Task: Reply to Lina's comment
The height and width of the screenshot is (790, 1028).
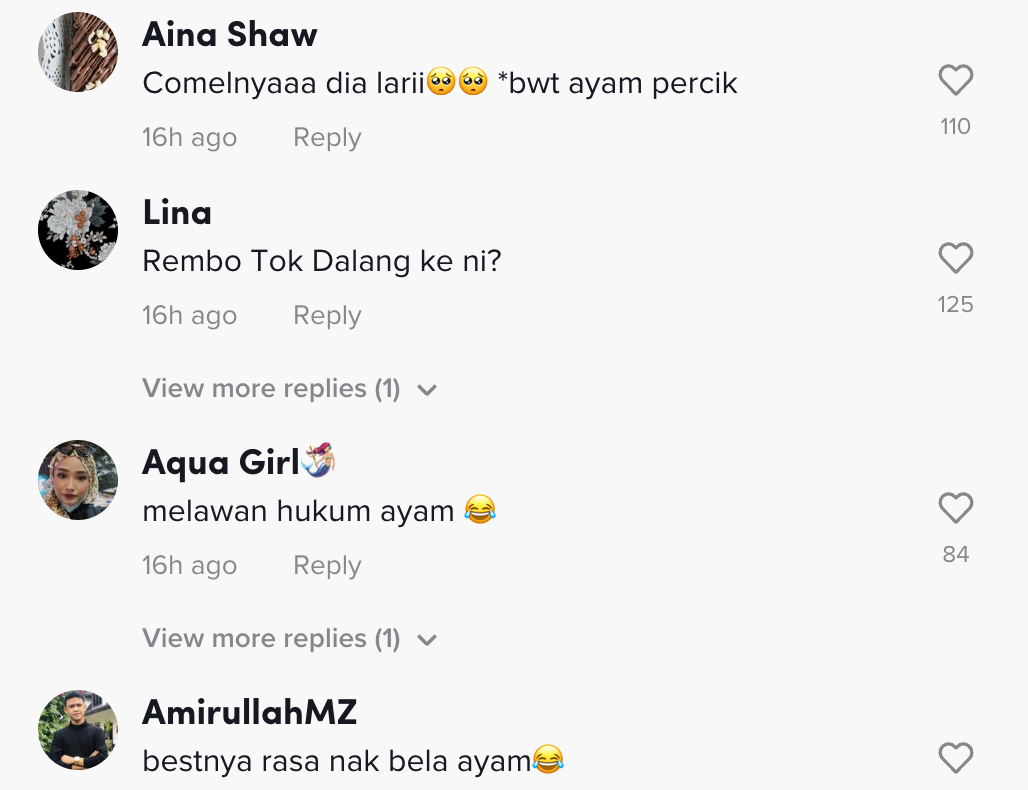Action: click(326, 316)
